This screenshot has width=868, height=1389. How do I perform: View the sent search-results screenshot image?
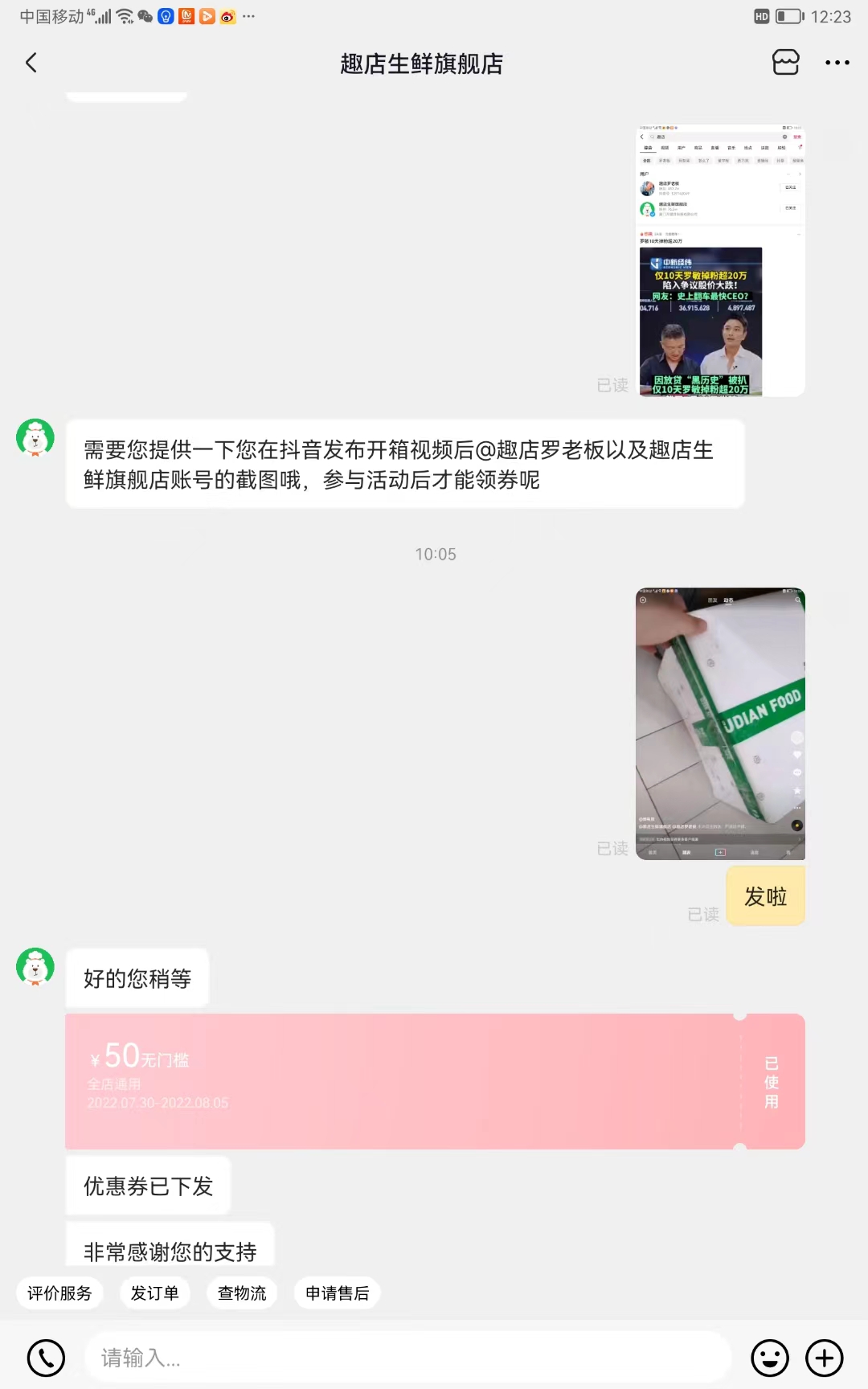tap(721, 260)
